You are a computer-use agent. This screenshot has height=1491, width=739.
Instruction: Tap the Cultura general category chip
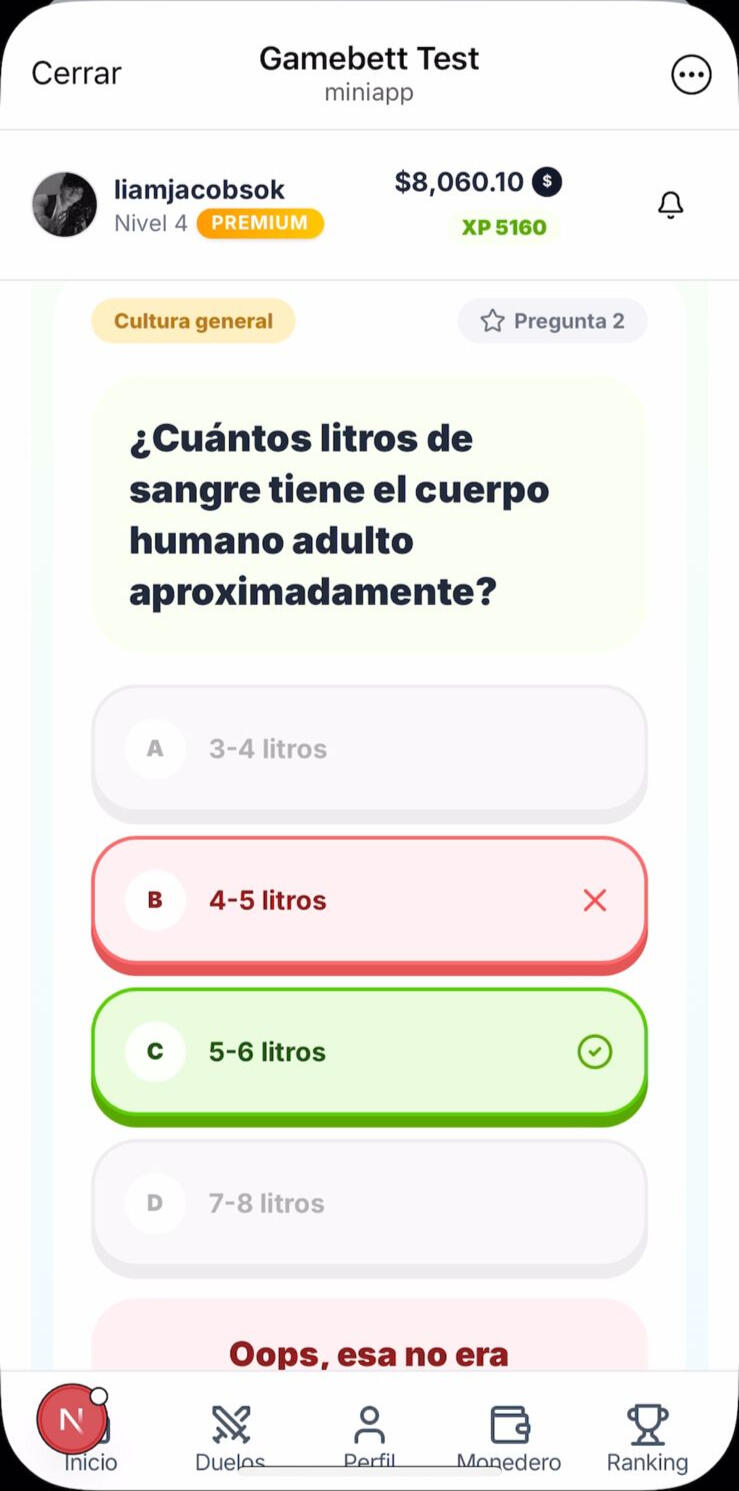pyautogui.click(x=192, y=321)
